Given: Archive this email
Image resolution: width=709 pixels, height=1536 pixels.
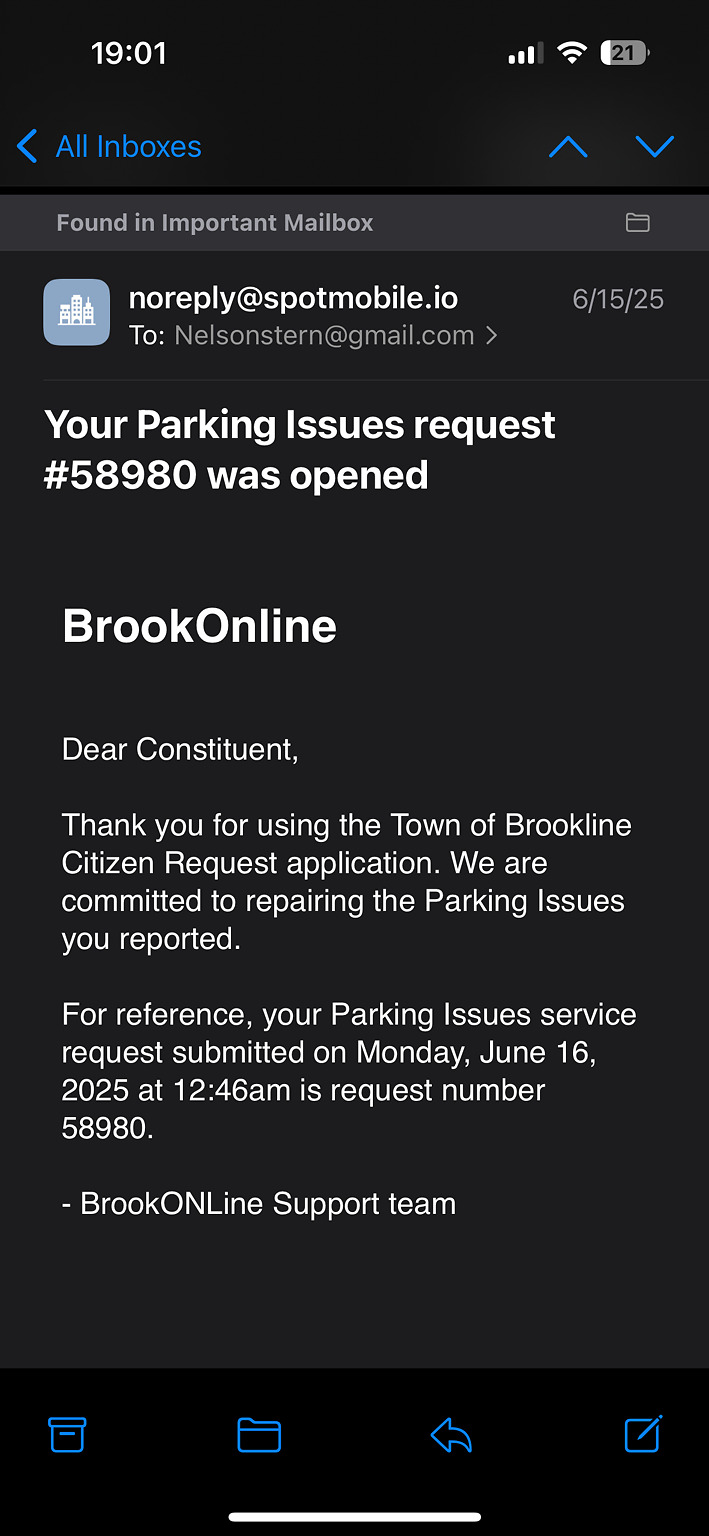Looking at the screenshot, I should [68, 1435].
